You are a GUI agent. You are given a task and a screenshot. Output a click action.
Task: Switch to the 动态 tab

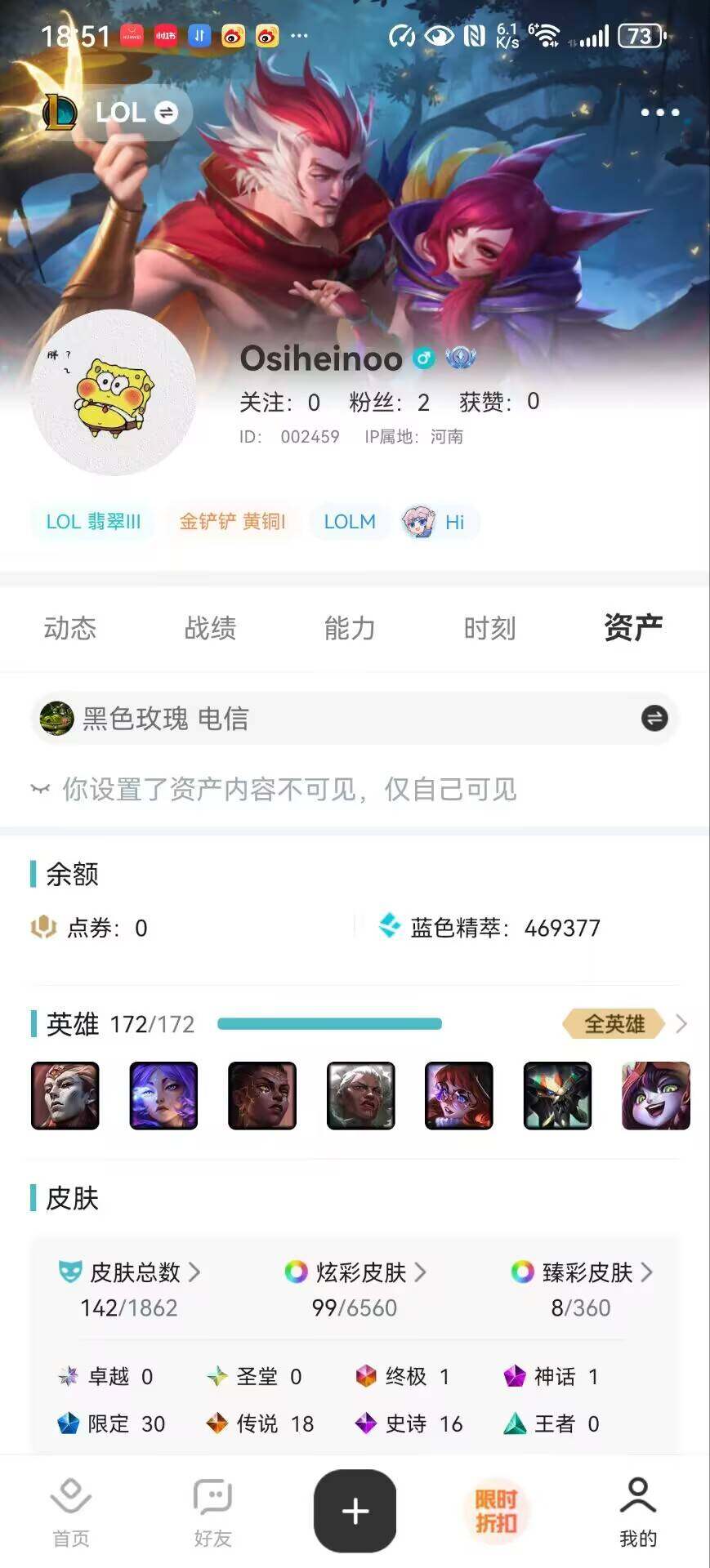[x=70, y=628]
